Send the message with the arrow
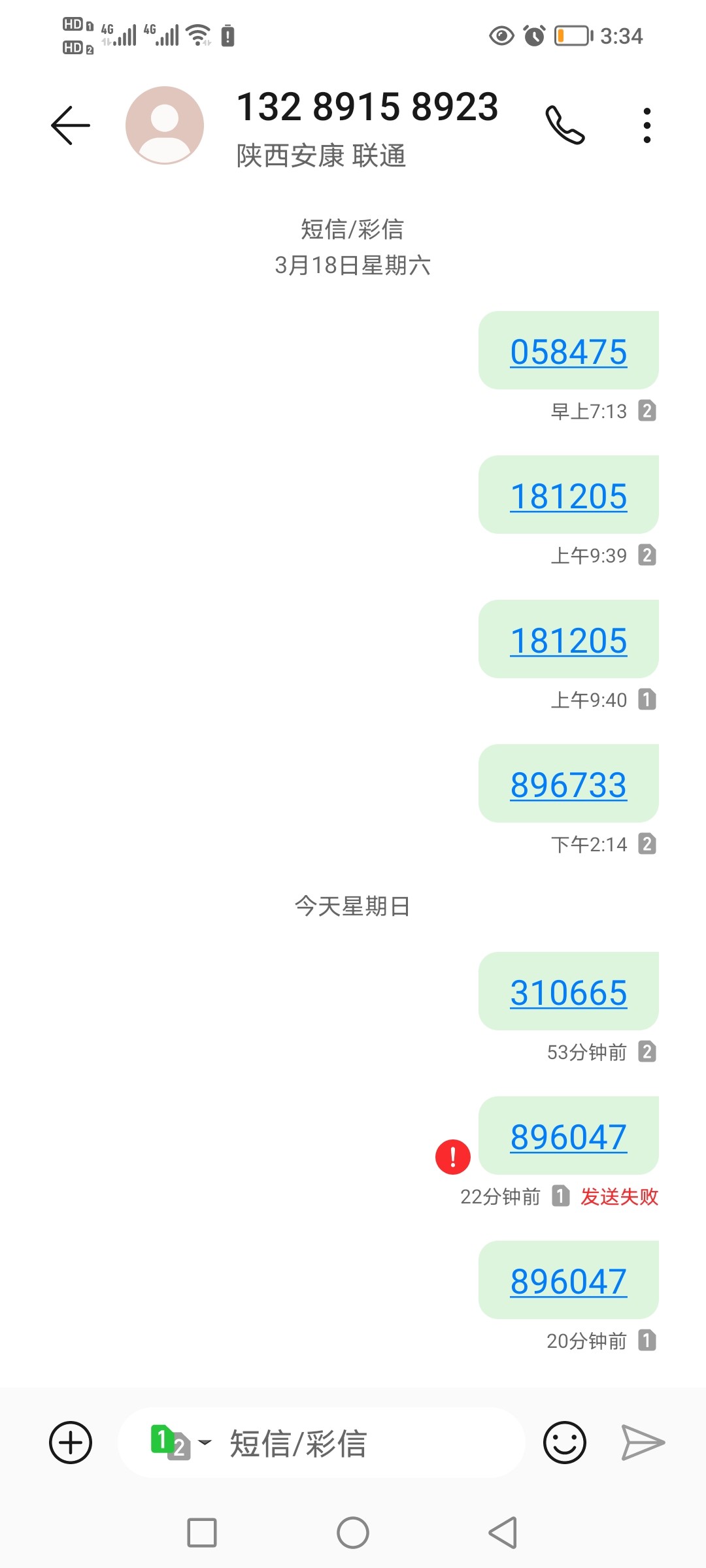 (x=642, y=1443)
